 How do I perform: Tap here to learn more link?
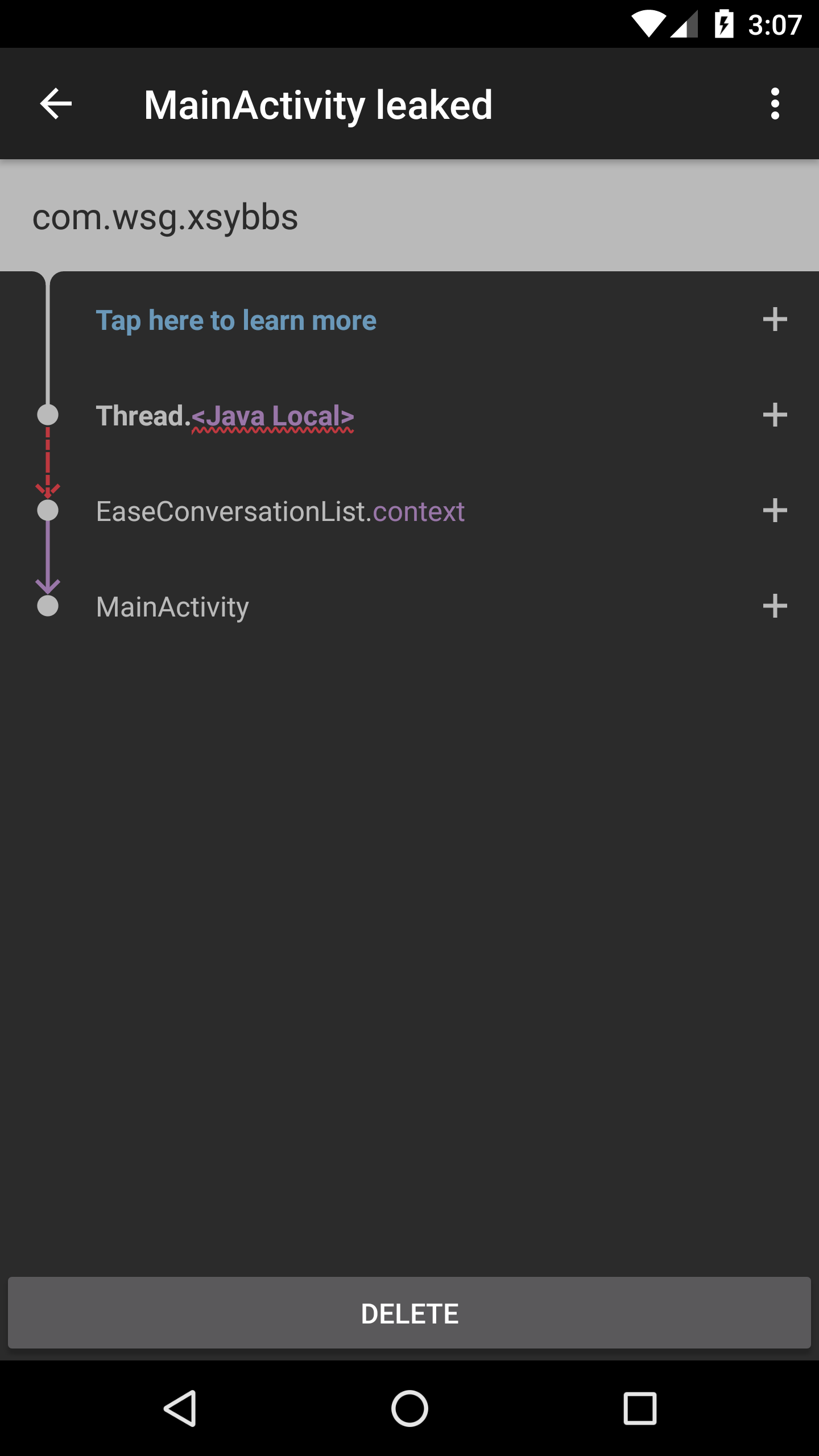236,320
